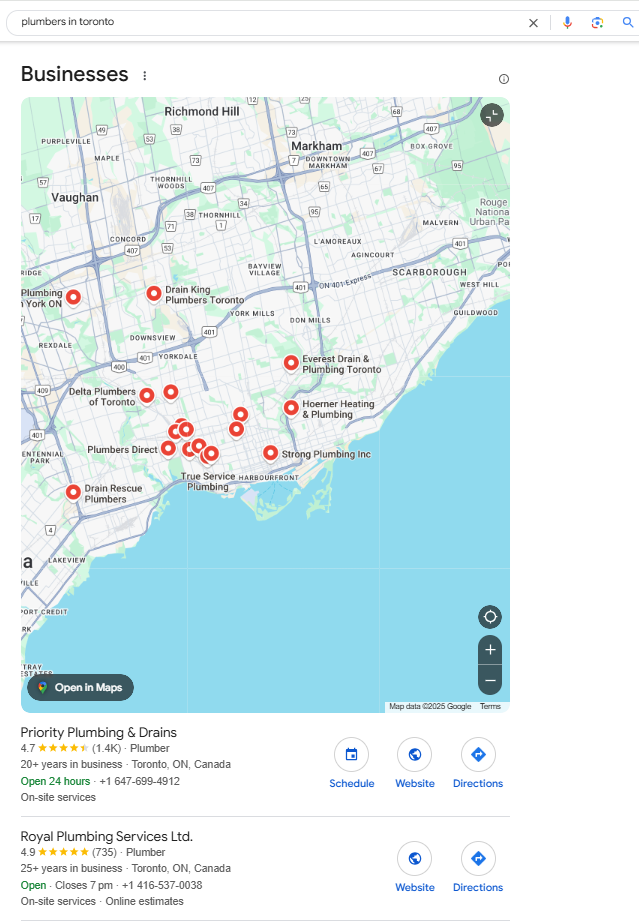Search by image with Lens
Image resolution: width=639 pixels, height=924 pixels.
click(597, 23)
